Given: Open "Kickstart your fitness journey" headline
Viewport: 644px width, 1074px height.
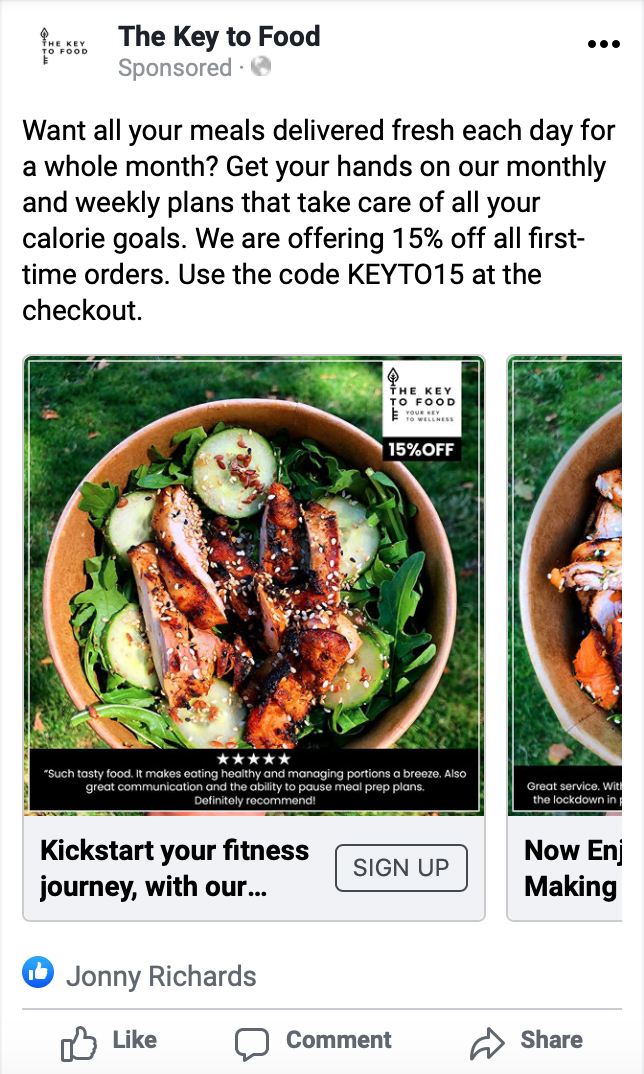Looking at the screenshot, I should click(175, 868).
